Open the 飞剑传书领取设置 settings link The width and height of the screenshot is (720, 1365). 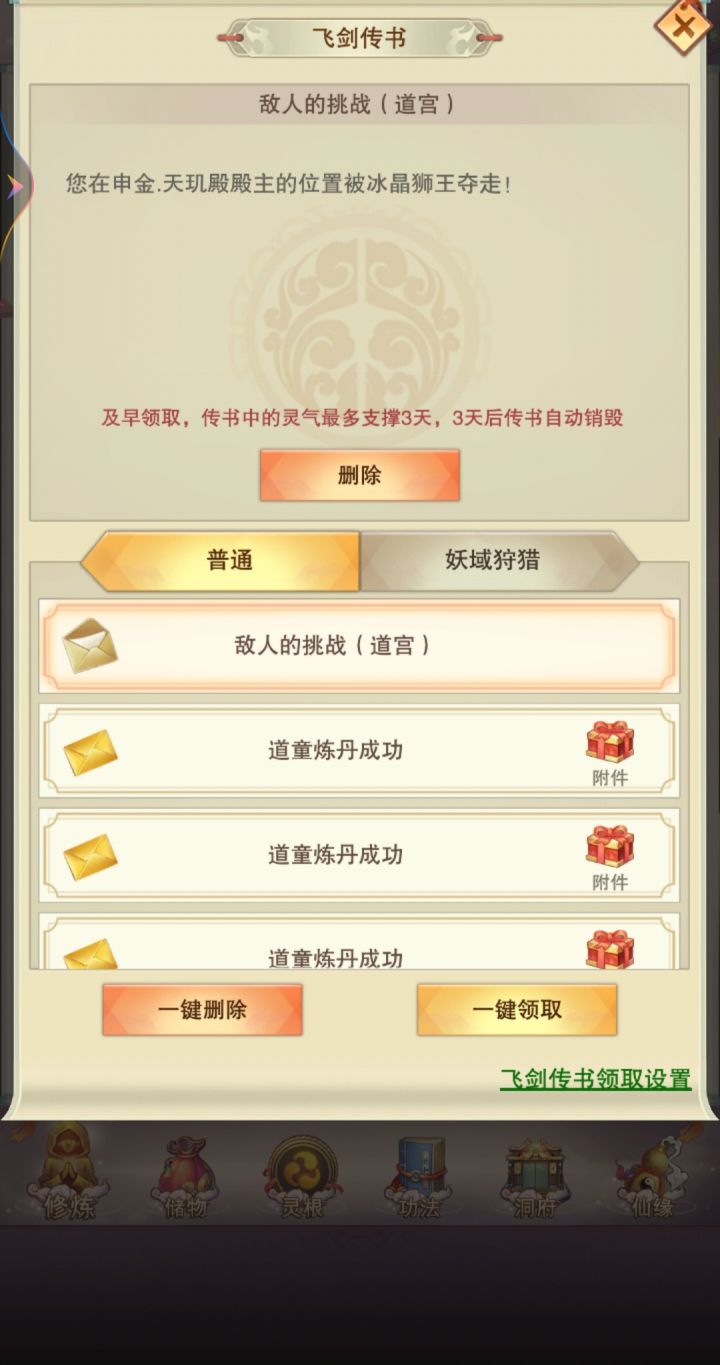coord(596,1083)
